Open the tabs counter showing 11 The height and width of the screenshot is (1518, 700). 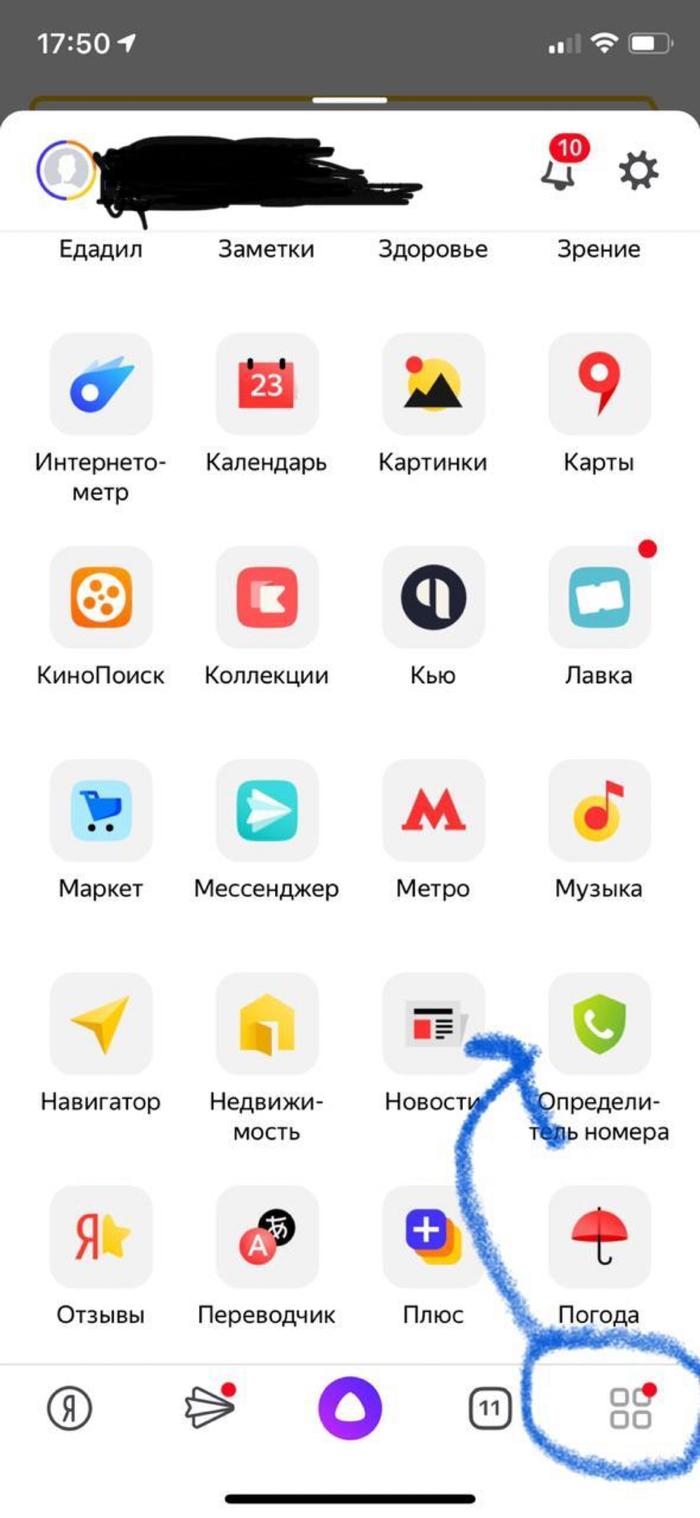click(489, 1410)
